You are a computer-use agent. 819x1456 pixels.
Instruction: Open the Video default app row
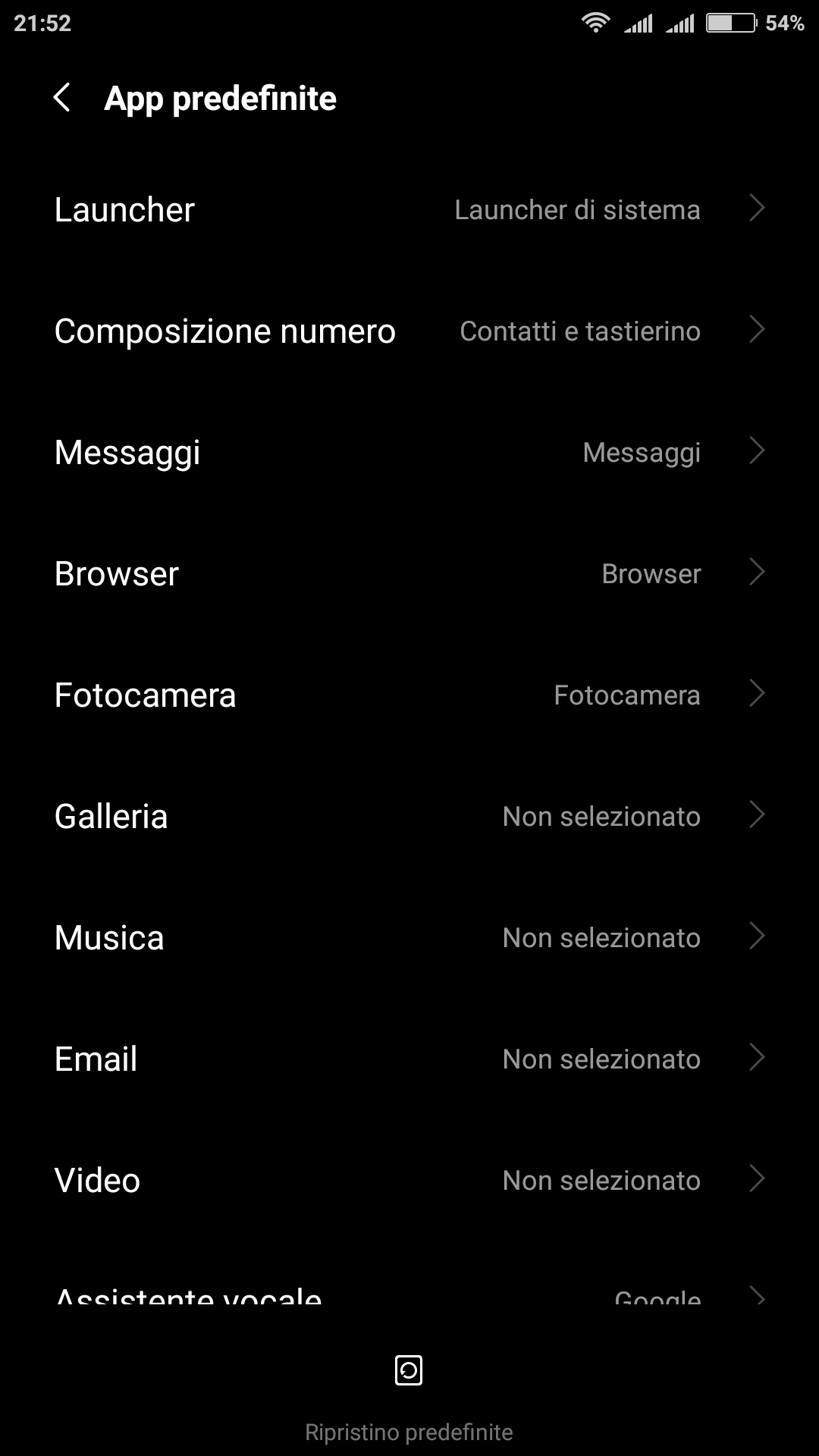pyautogui.click(x=409, y=1180)
